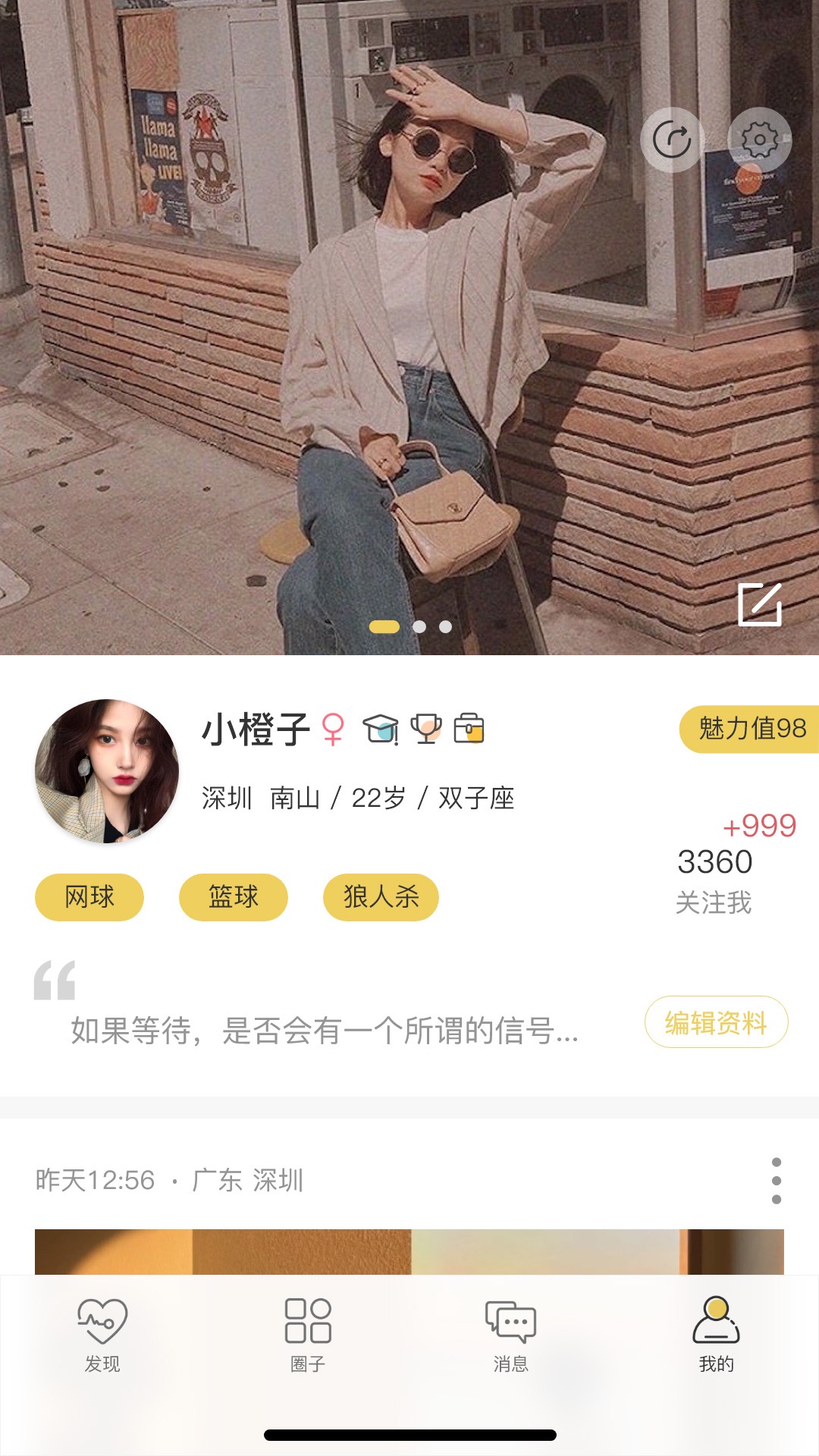819x1456 pixels.
Task: Select the 网球 interest tag
Action: coord(89,896)
